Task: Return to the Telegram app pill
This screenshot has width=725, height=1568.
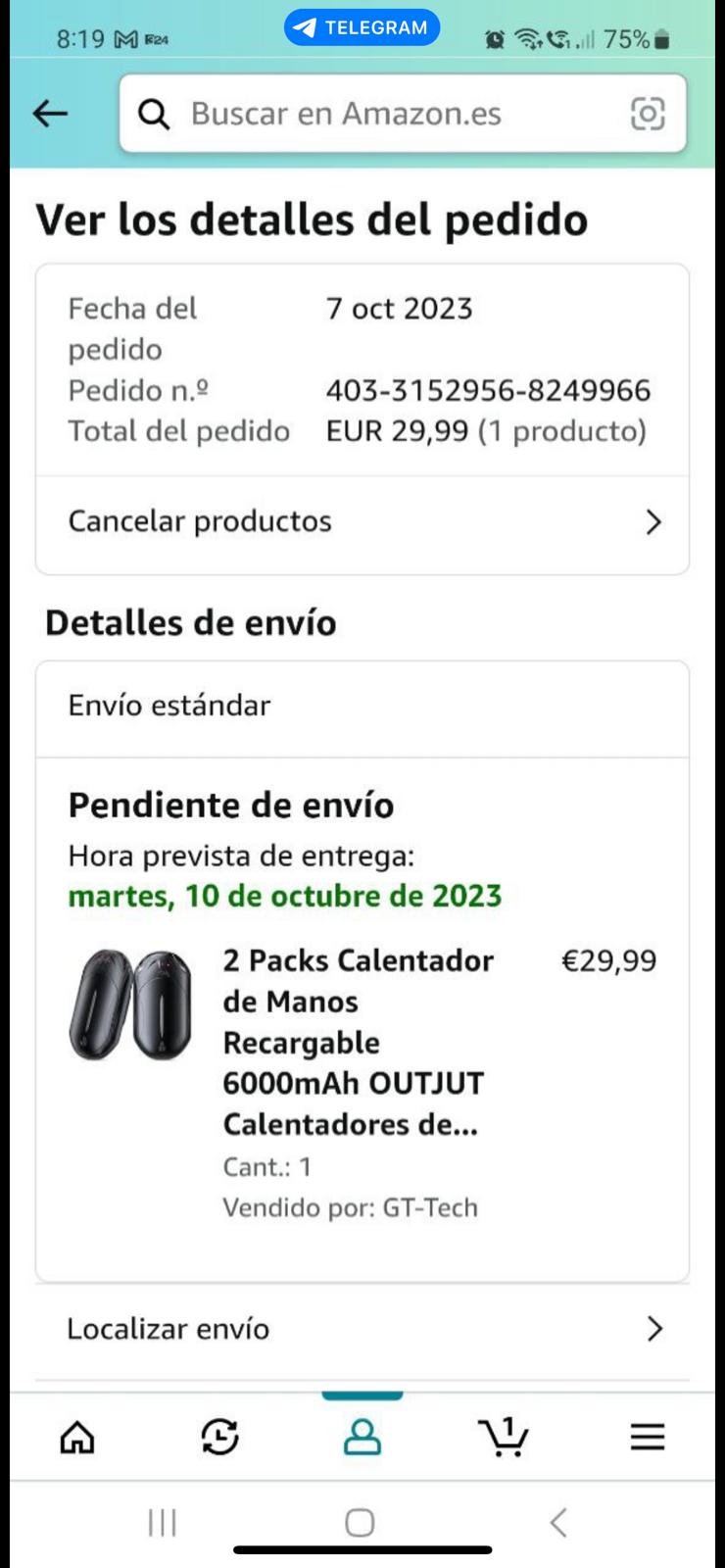Action: [x=362, y=27]
